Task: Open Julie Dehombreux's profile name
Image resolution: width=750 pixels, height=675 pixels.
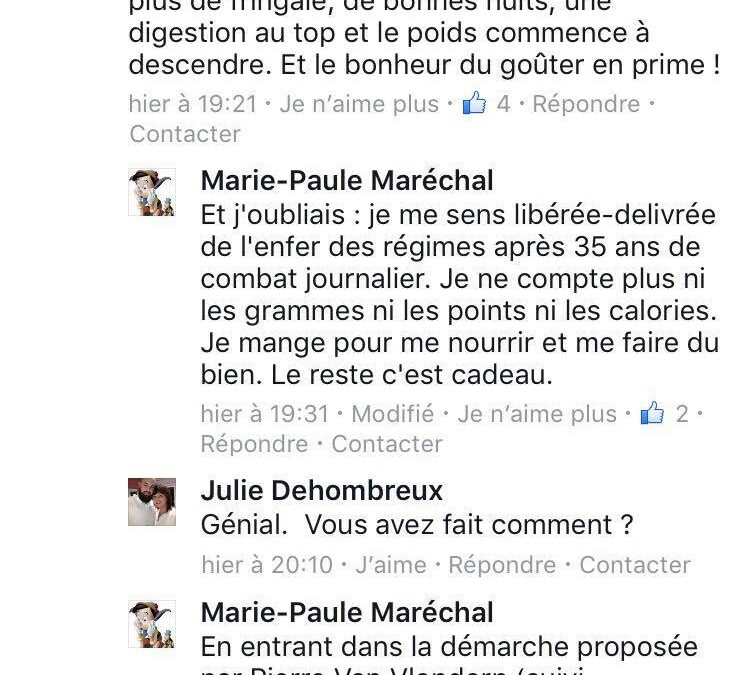Action: coord(321,491)
